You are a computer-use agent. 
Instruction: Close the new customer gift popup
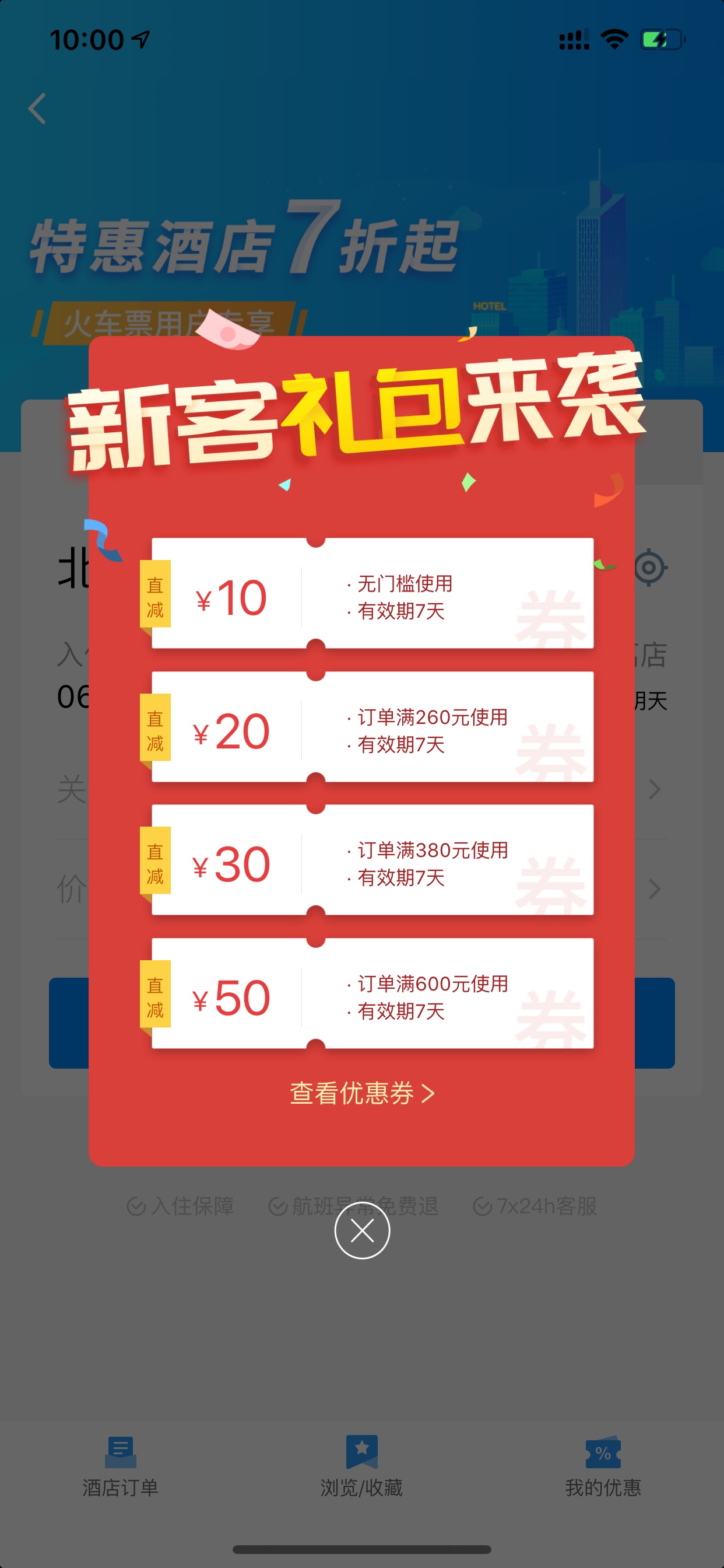pyautogui.click(x=362, y=1231)
